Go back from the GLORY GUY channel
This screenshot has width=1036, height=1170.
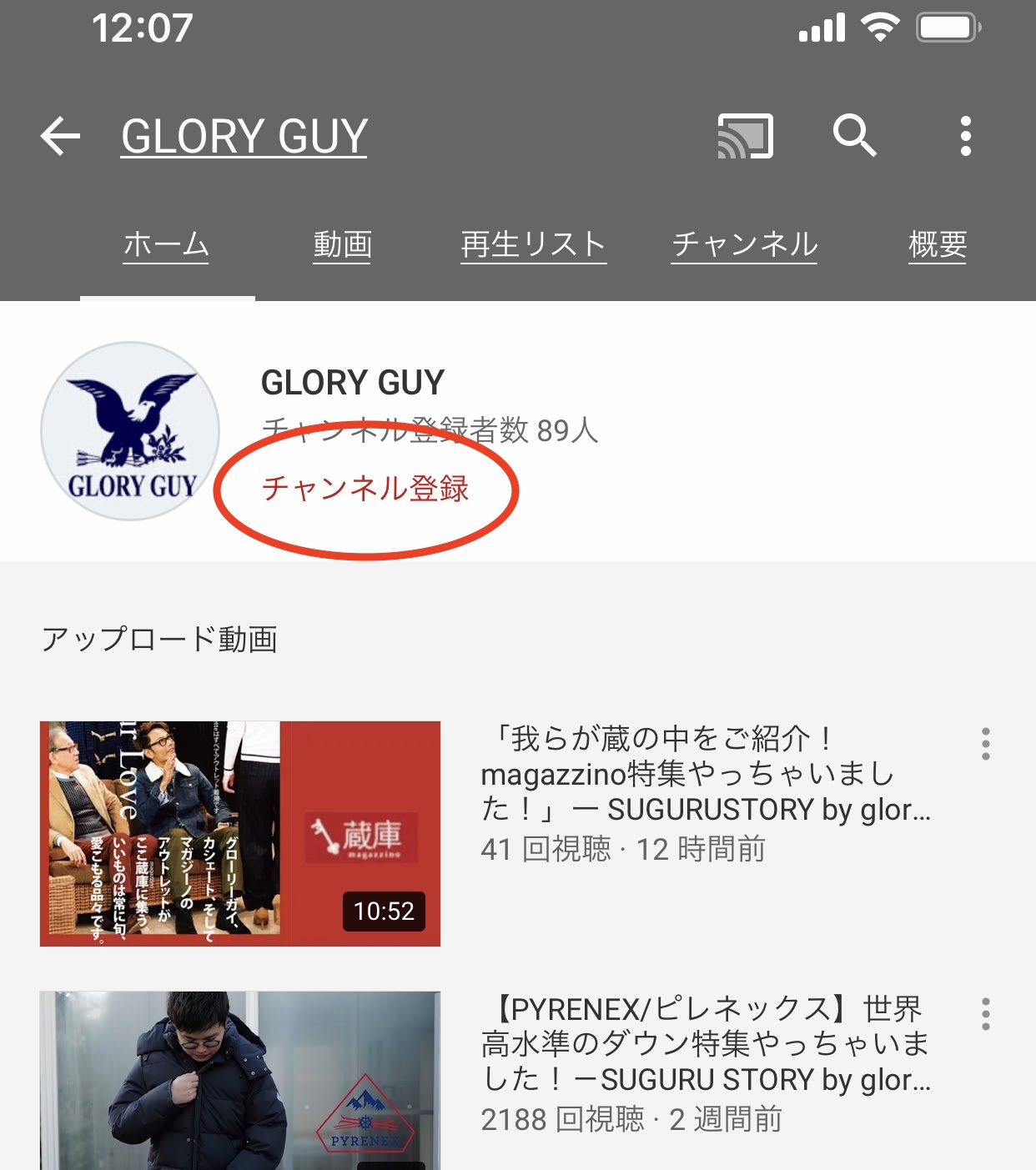coord(60,136)
